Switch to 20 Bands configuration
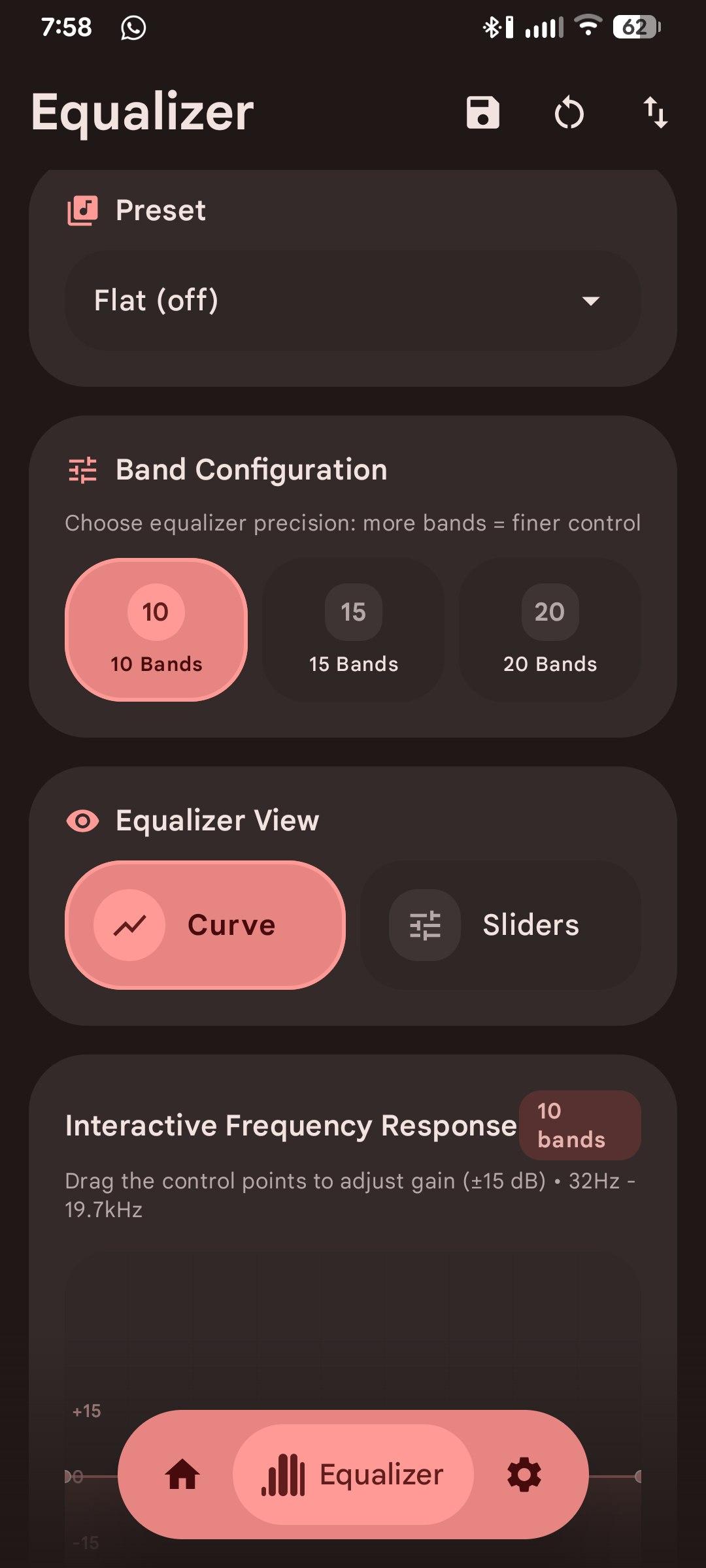 click(550, 630)
